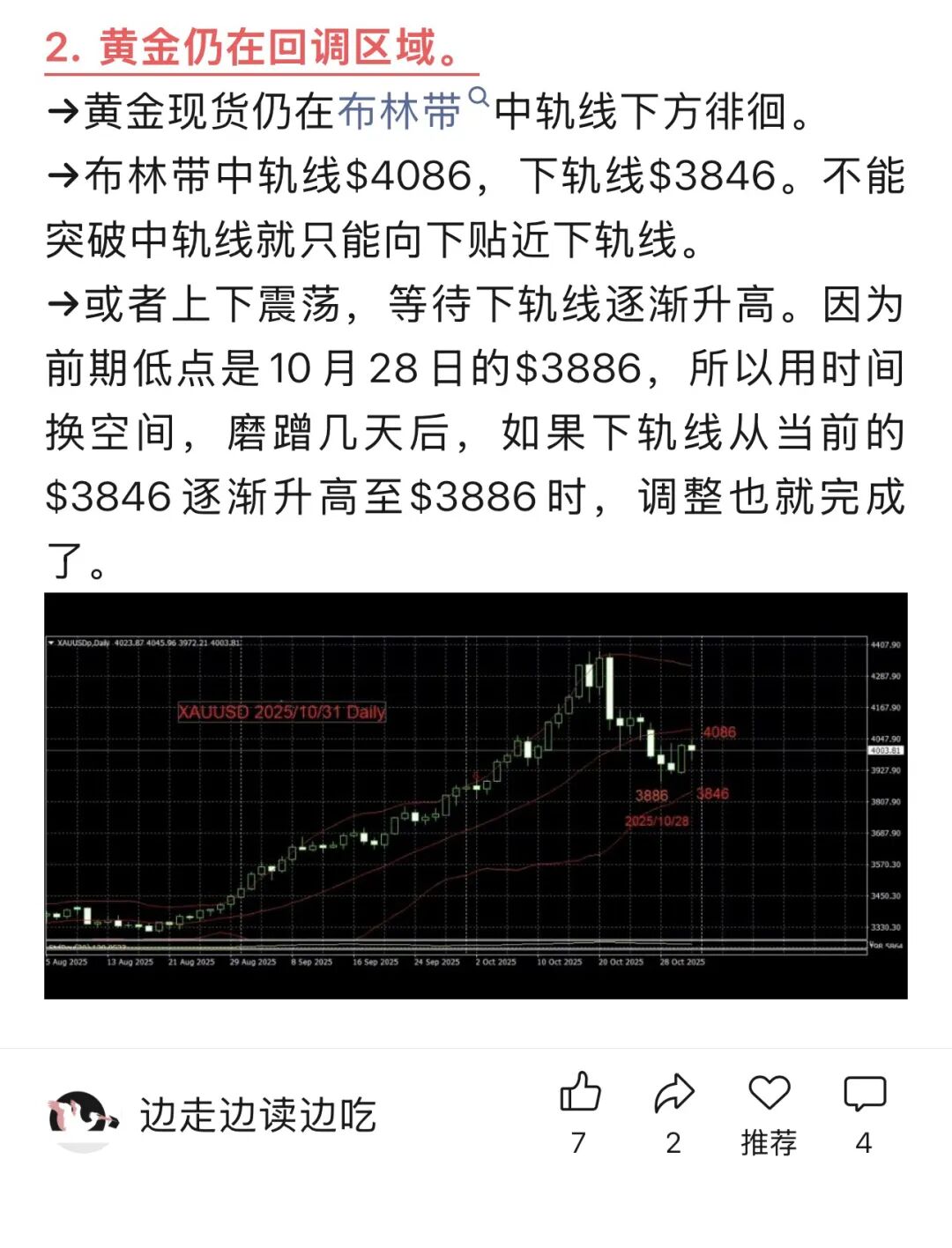This screenshot has width=952, height=1248.
Task: Like this post with thumbs up
Action: click(x=580, y=1095)
